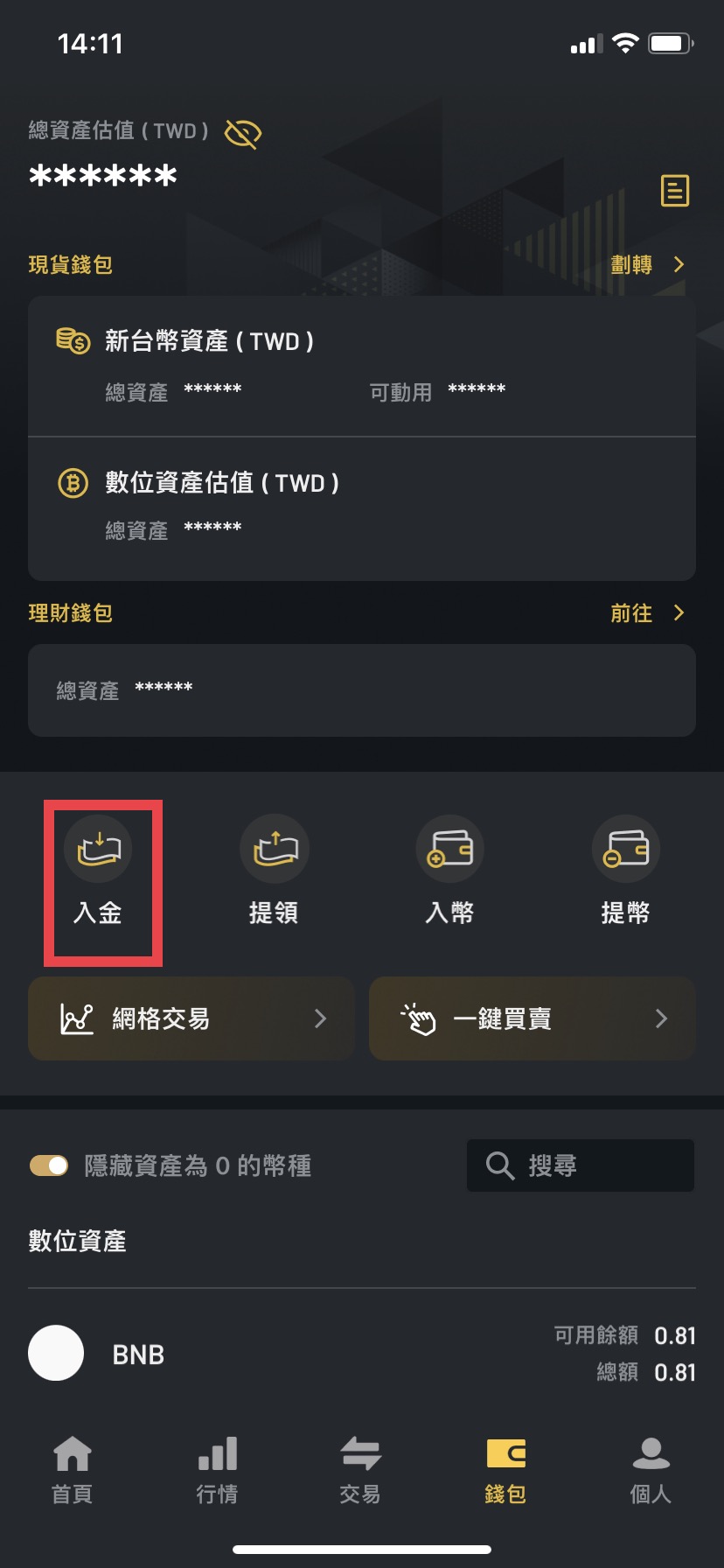Toggle the hidden balance eye icon
Viewport: 724px width, 1568px height.
click(242, 134)
